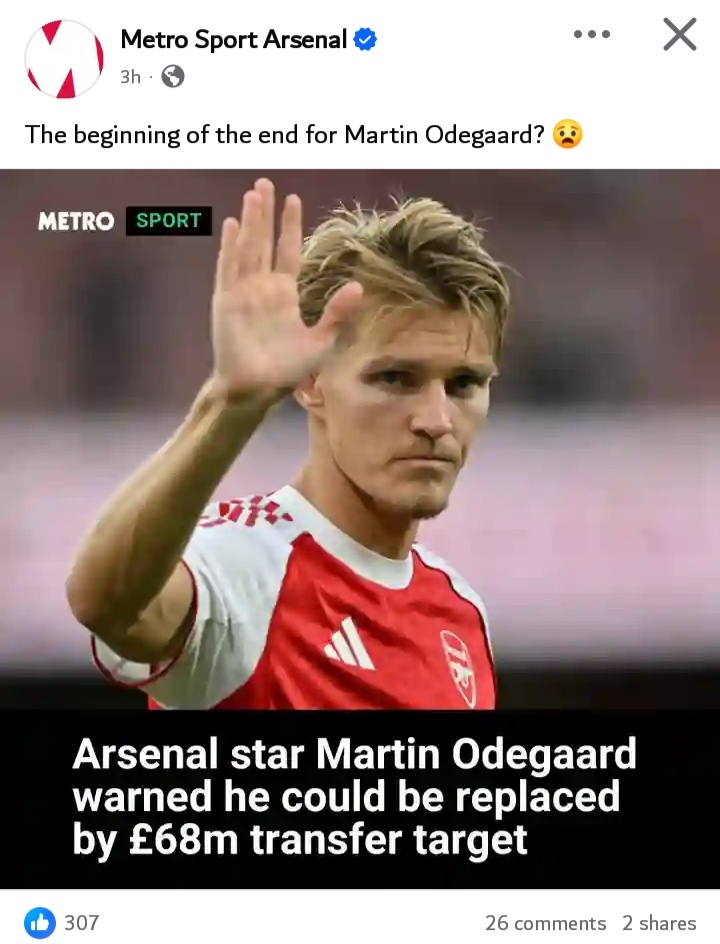Open the 26 comments
This screenshot has height=944, width=720.
pos(545,923)
